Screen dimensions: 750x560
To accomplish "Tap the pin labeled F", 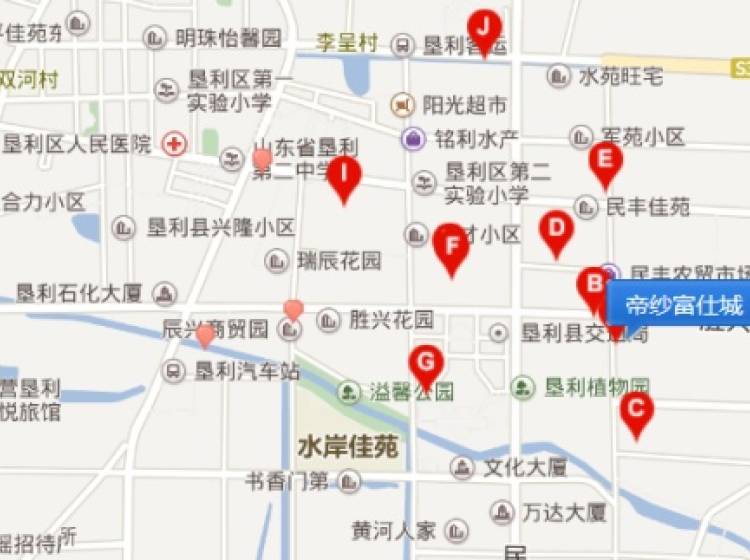I will 452,244.
